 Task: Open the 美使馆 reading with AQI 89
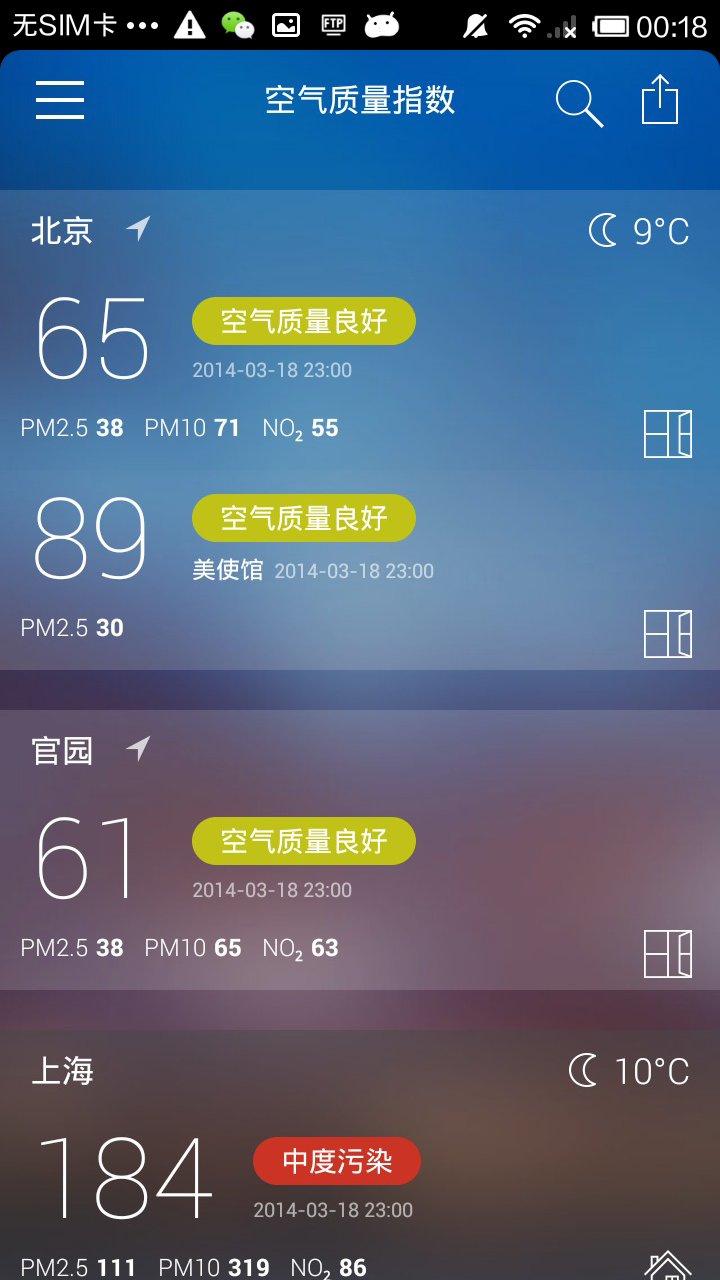point(360,570)
